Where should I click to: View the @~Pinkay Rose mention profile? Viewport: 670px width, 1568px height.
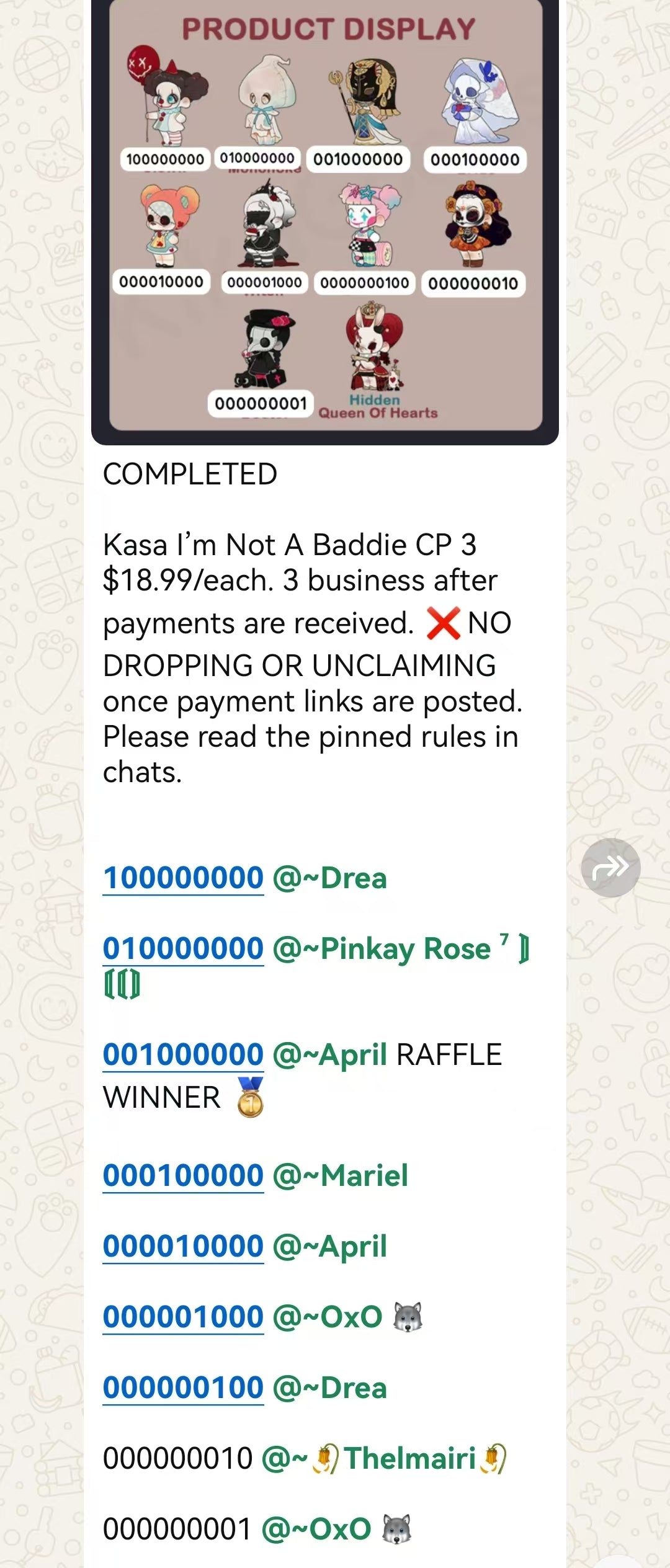pos(382,948)
